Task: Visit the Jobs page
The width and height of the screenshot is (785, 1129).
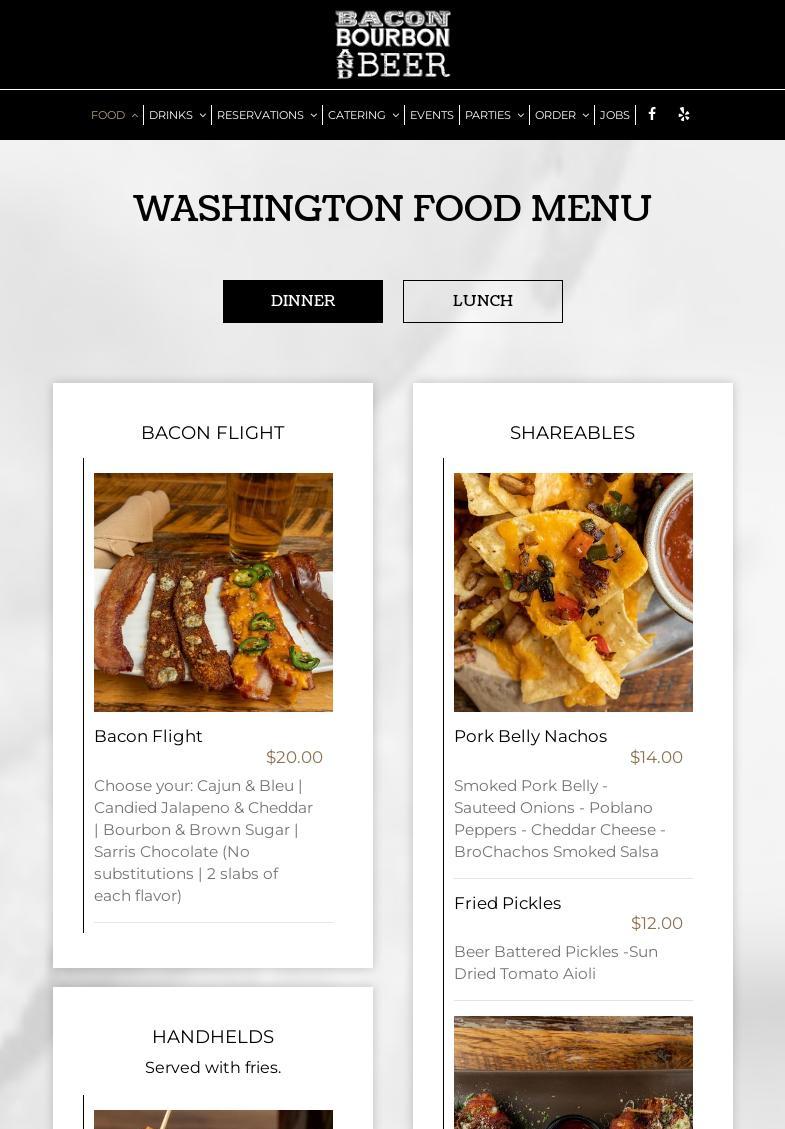Action: tap(615, 115)
